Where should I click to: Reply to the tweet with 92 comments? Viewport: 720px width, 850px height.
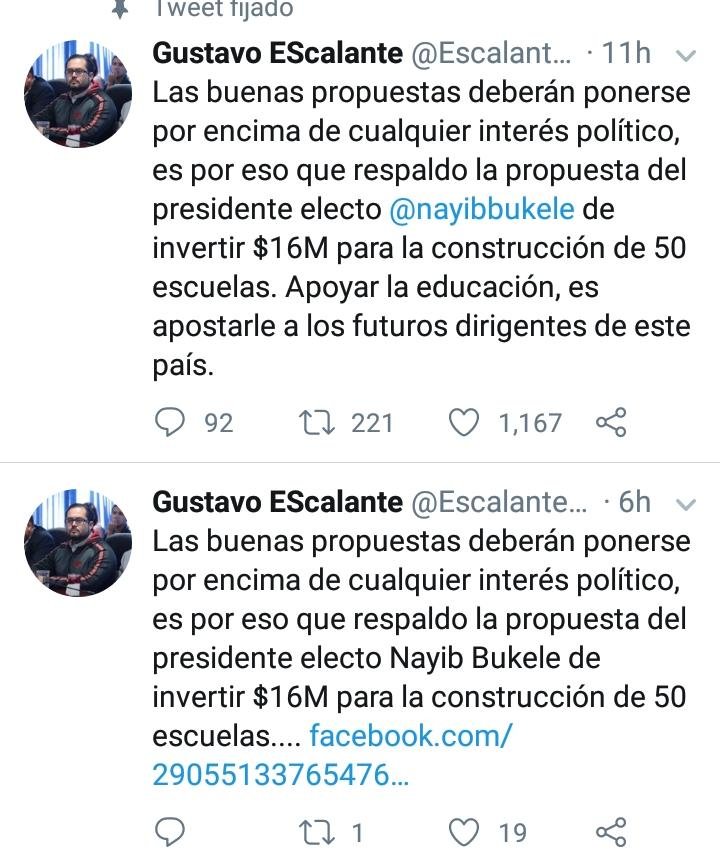coord(173,423)
